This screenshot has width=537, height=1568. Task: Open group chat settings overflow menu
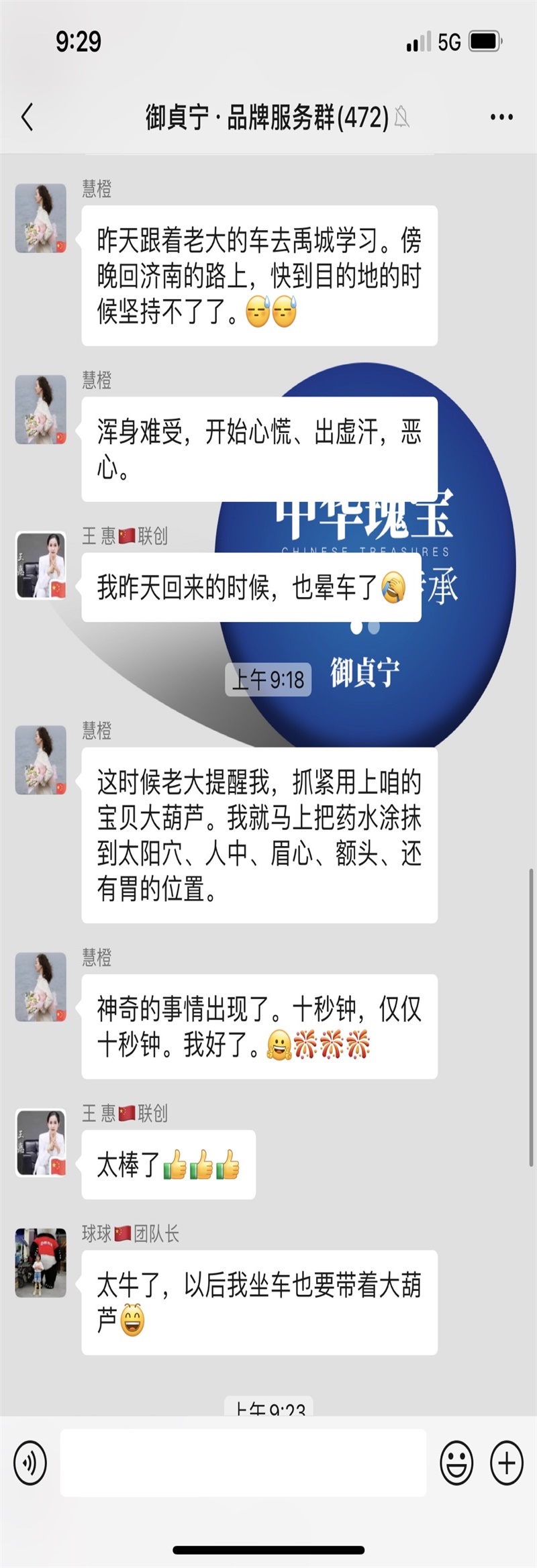click(501, 117)
